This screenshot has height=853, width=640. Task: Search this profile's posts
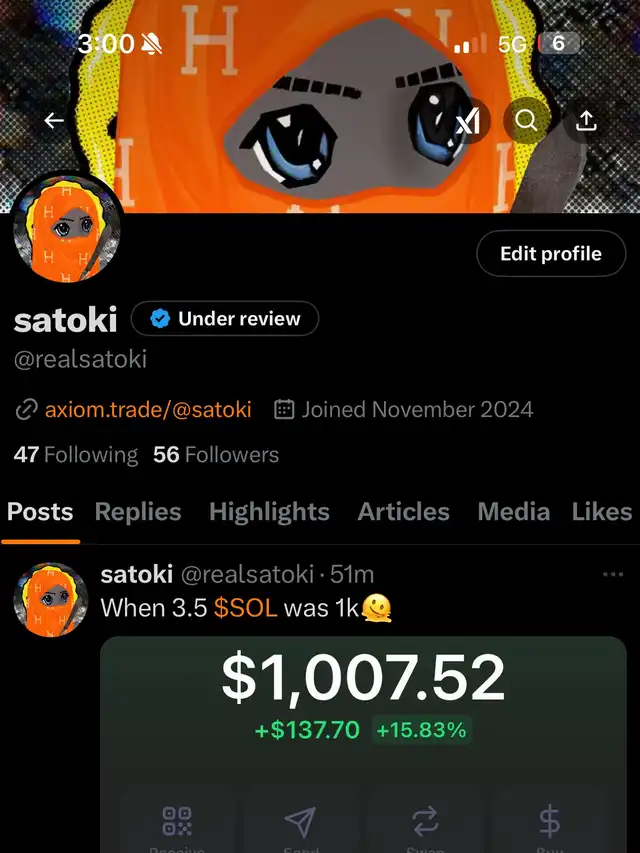[526, 121]
